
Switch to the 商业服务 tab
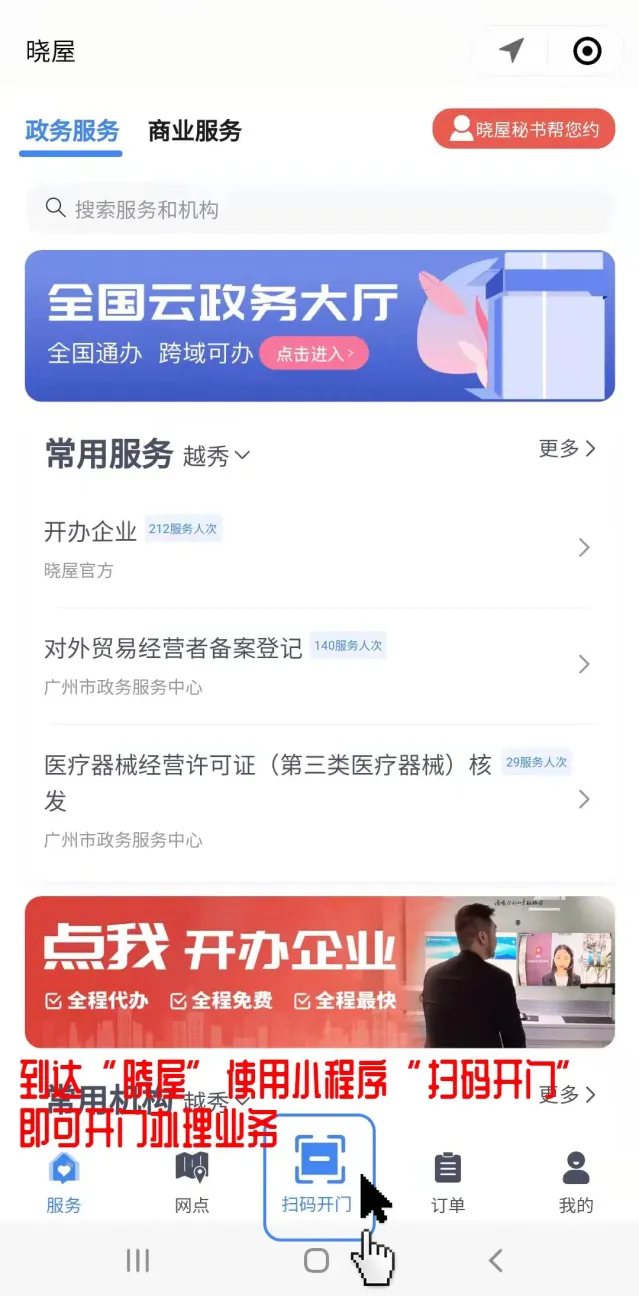(195, 131)
